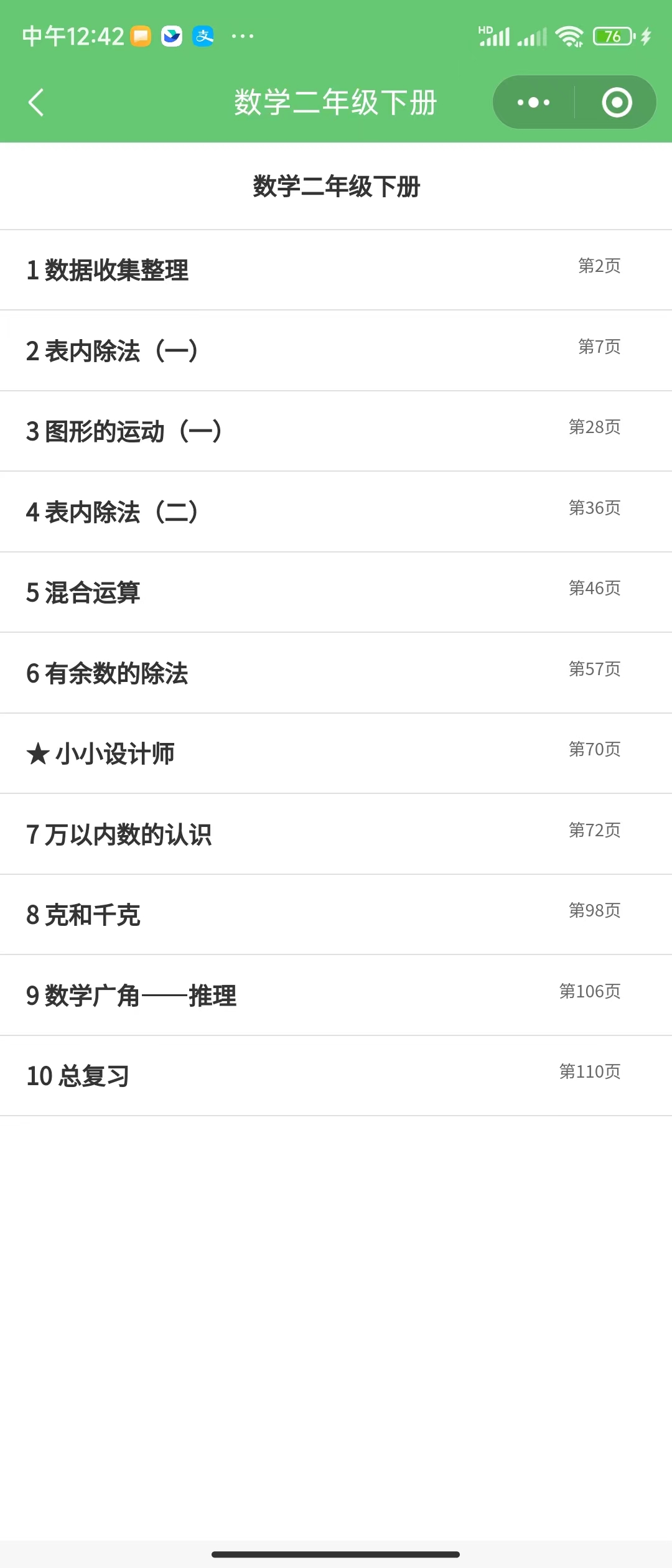This screenshot has width=672, height=1568.
Task: Open the mini program three-dot menu
Action: click(533, 103)
